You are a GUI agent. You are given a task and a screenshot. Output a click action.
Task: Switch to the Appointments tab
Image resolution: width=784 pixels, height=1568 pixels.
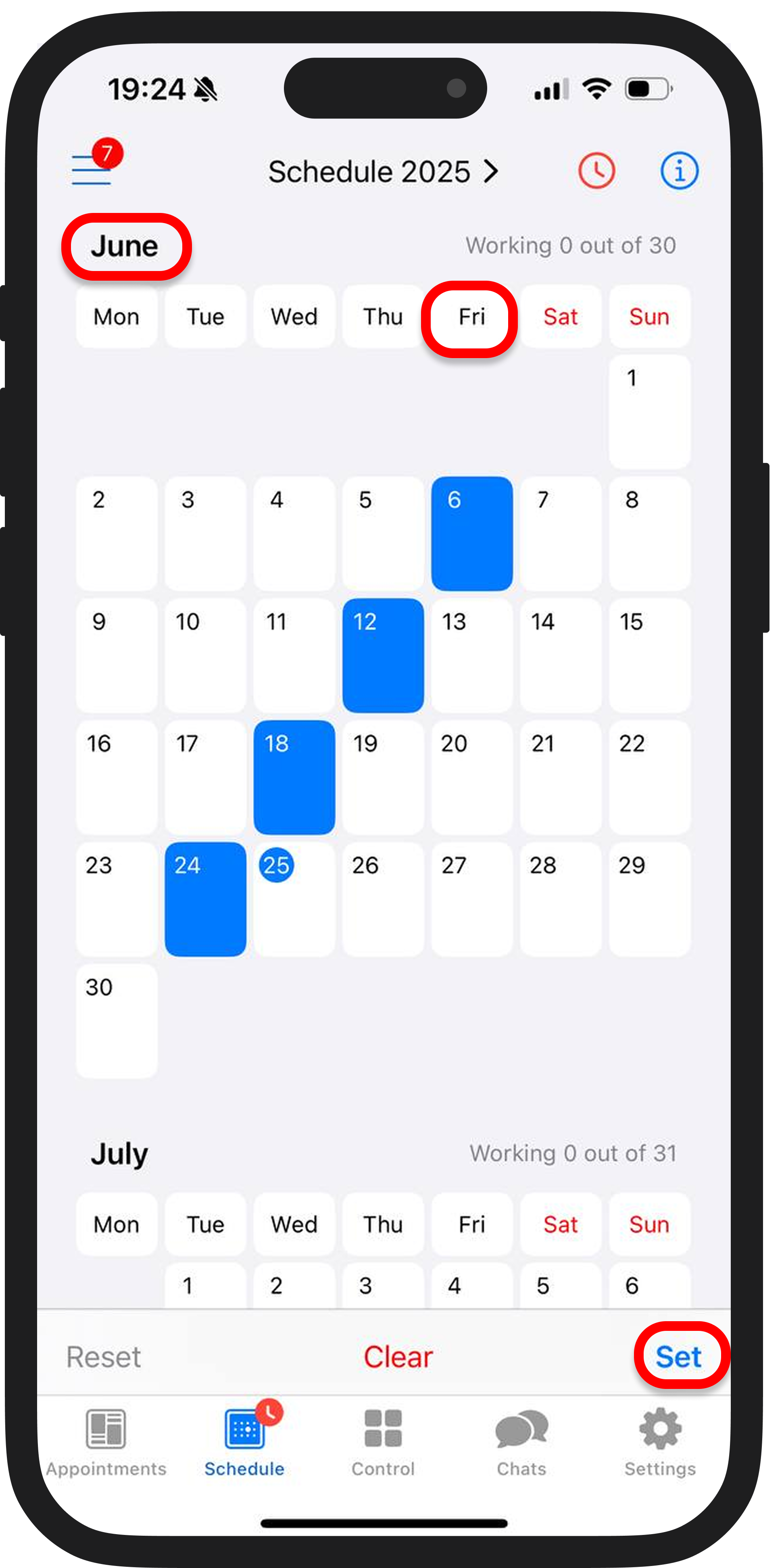[x=106, y=1443]
